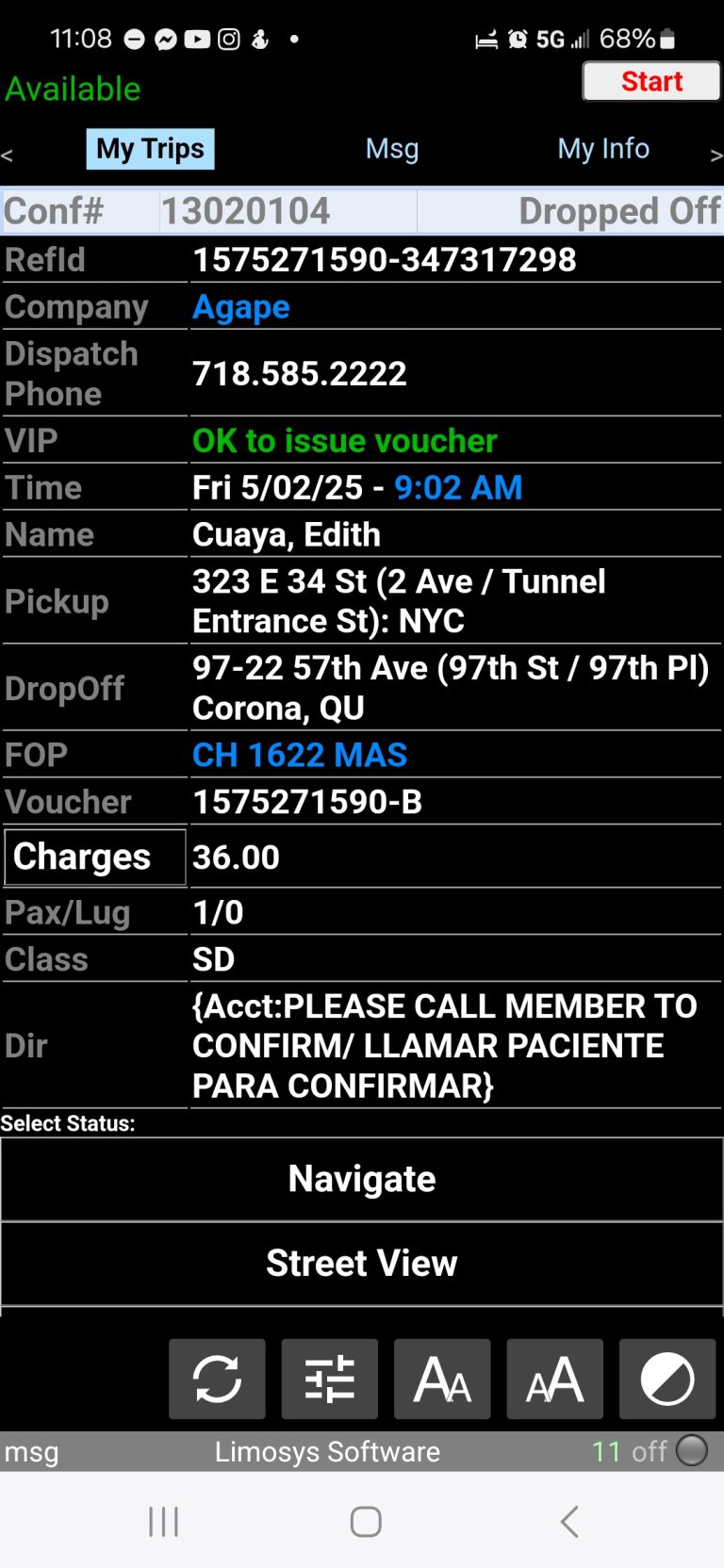Open Street View for this trip

click(362, 1263)
